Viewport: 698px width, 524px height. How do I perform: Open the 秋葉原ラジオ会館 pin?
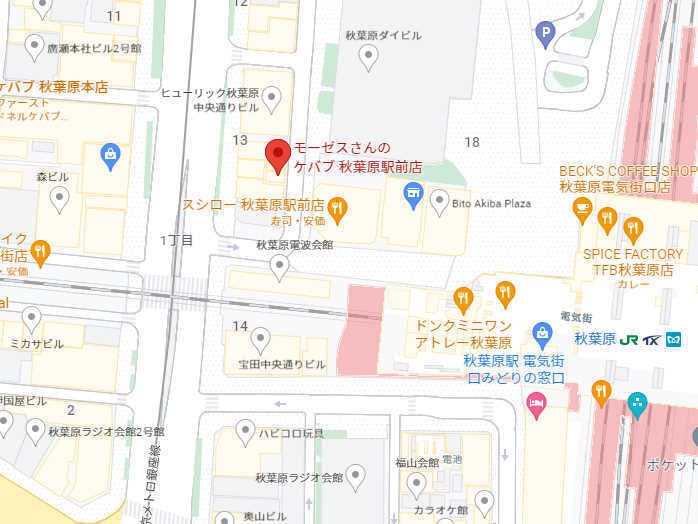click(x=355, y=478)
